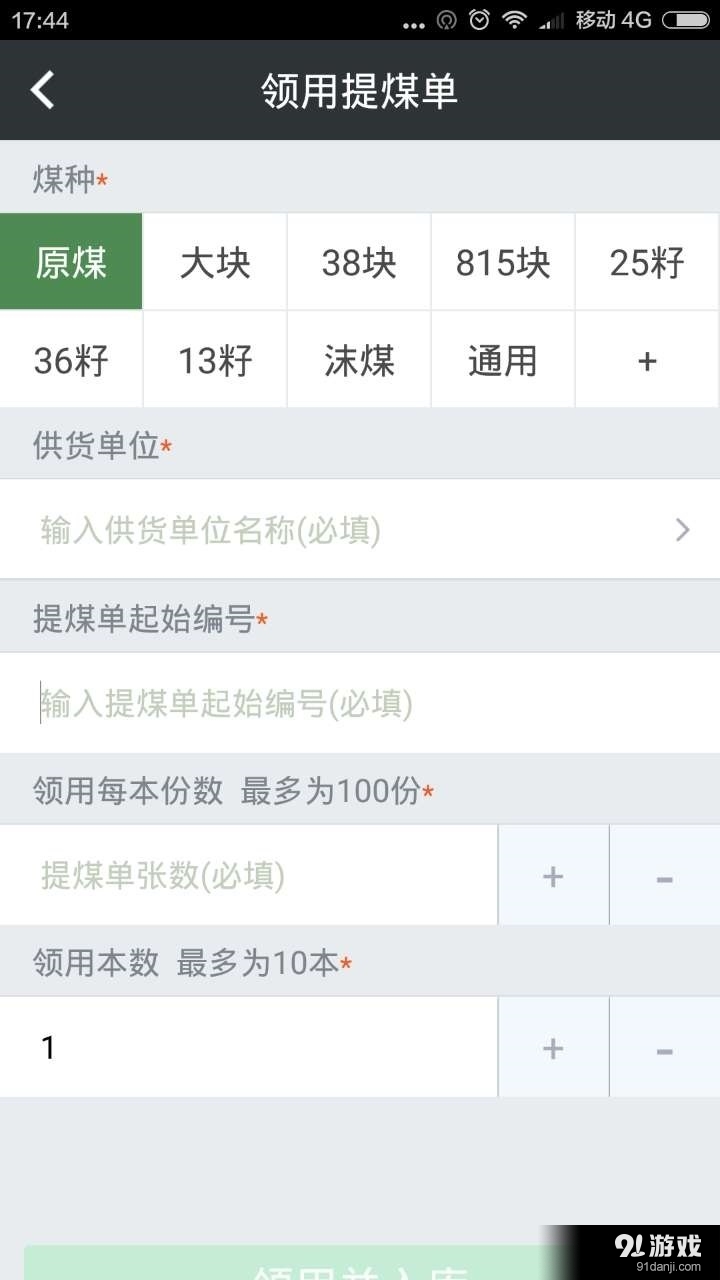Open the supplier selection via the chevron

click(x=683, y=529)
